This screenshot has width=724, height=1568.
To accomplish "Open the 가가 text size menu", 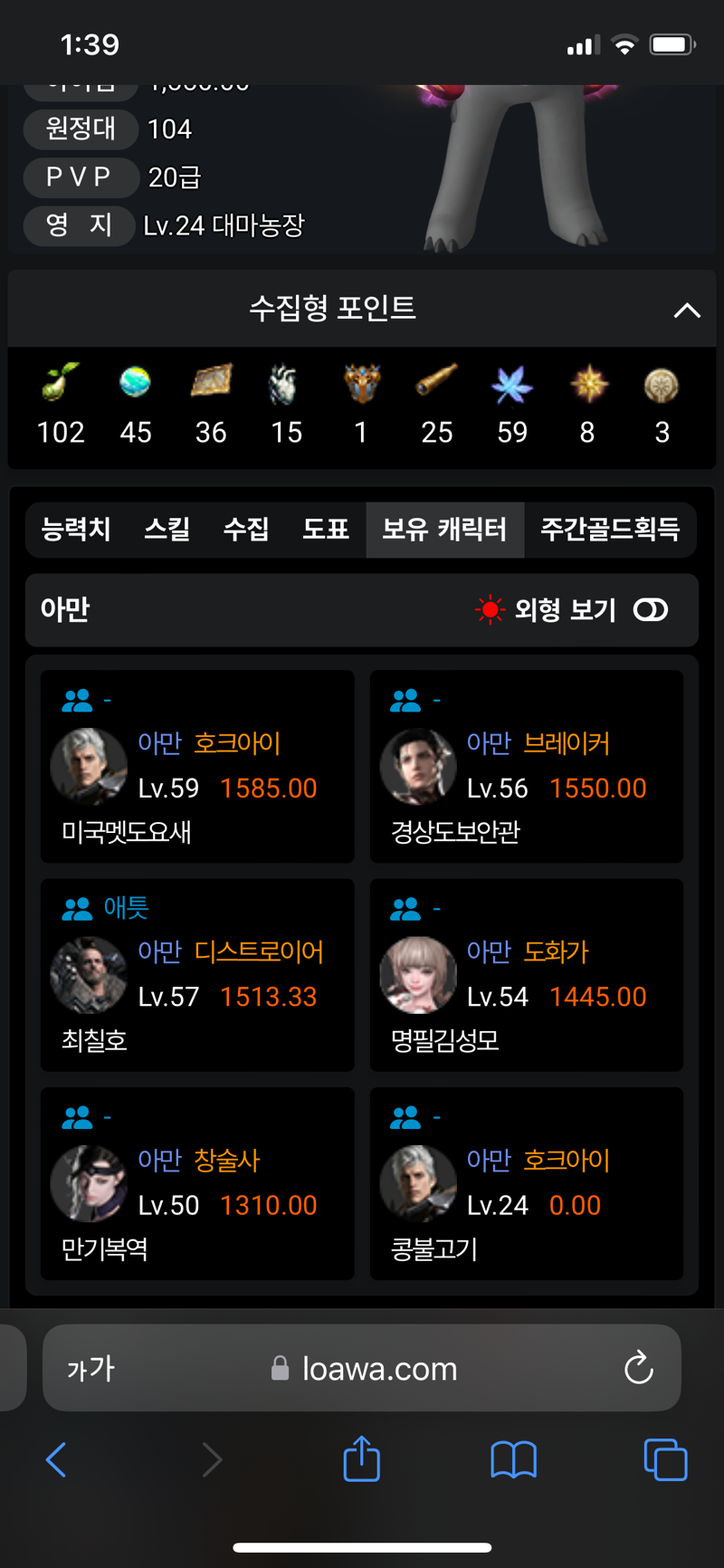I will coord(90,1369).
